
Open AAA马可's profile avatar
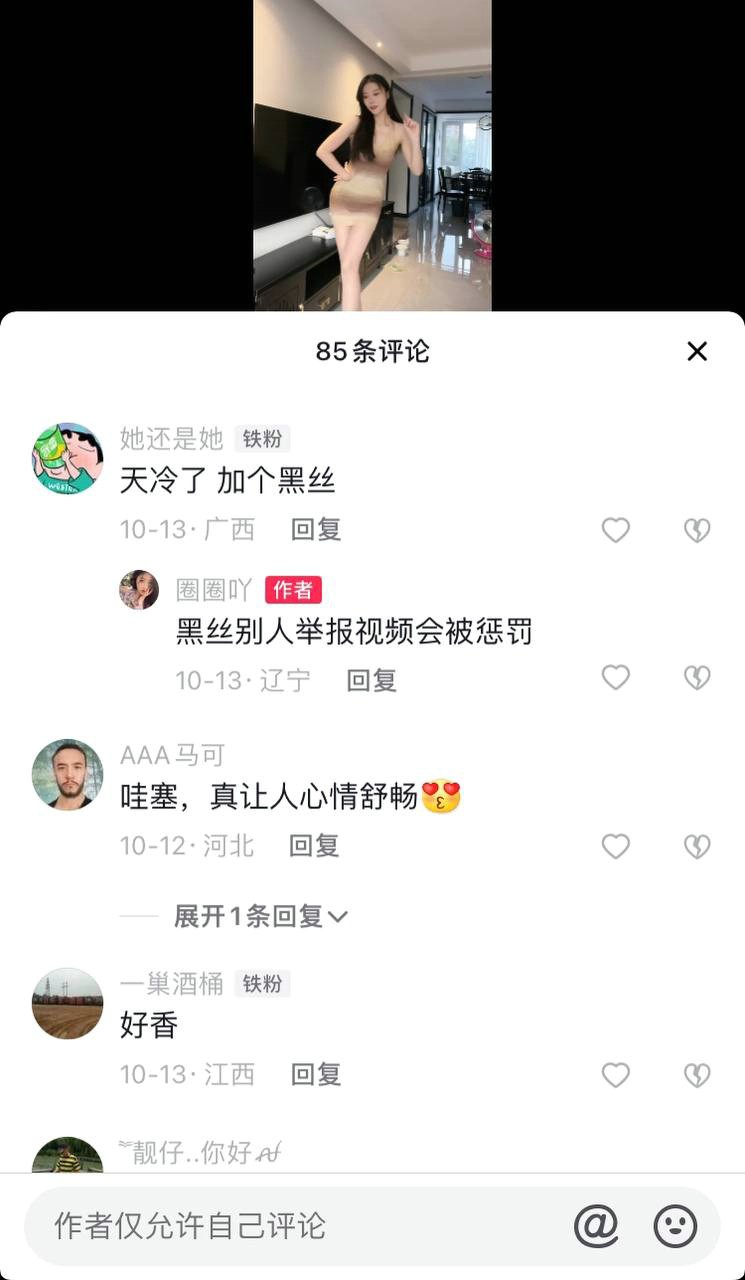[67, 775]
